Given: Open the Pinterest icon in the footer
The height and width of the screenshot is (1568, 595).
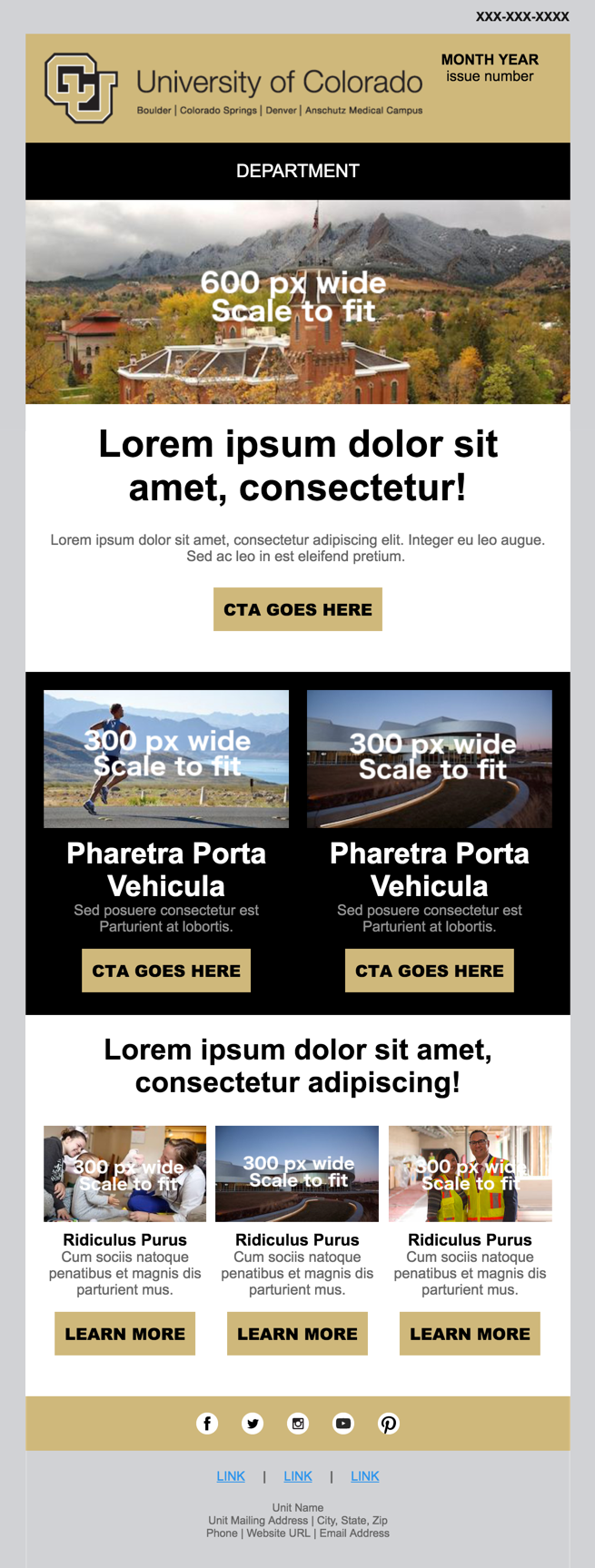Looking at the screenshot, I should 389,1423.
